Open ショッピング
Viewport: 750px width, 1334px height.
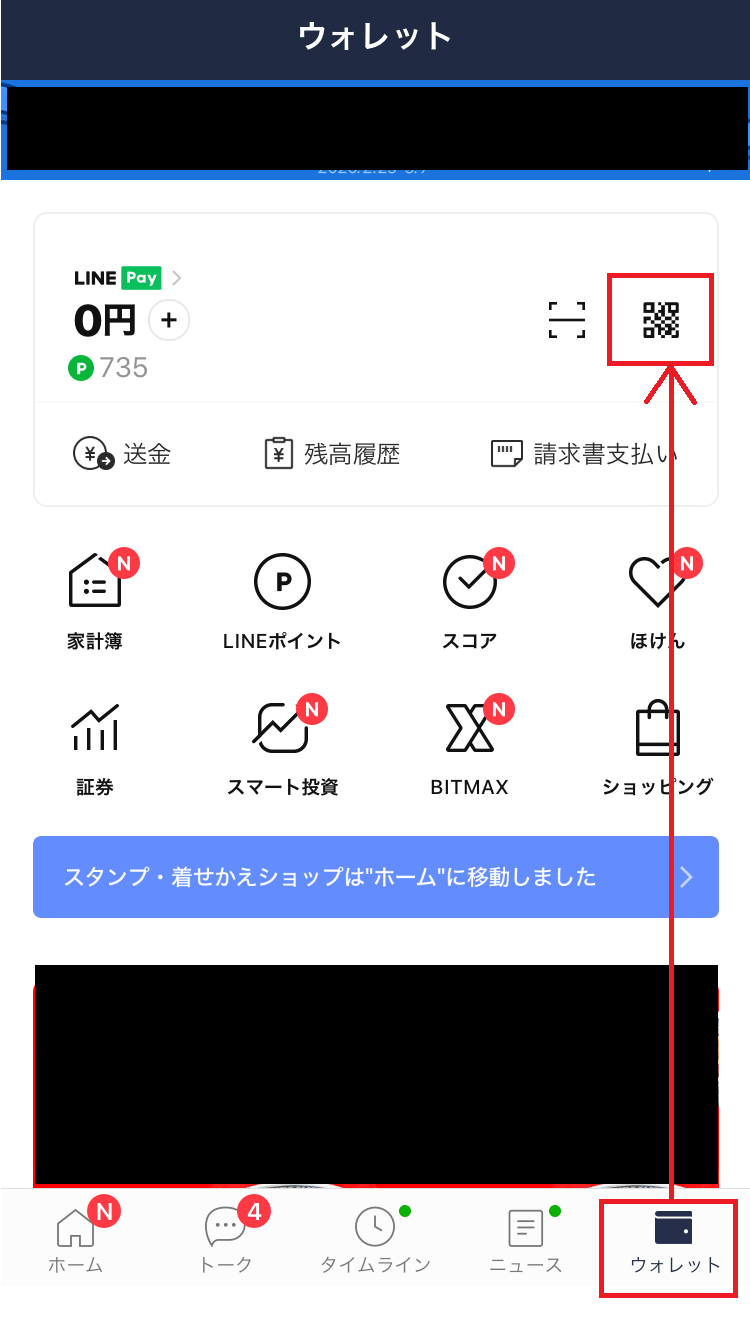[x=657, y=748]
